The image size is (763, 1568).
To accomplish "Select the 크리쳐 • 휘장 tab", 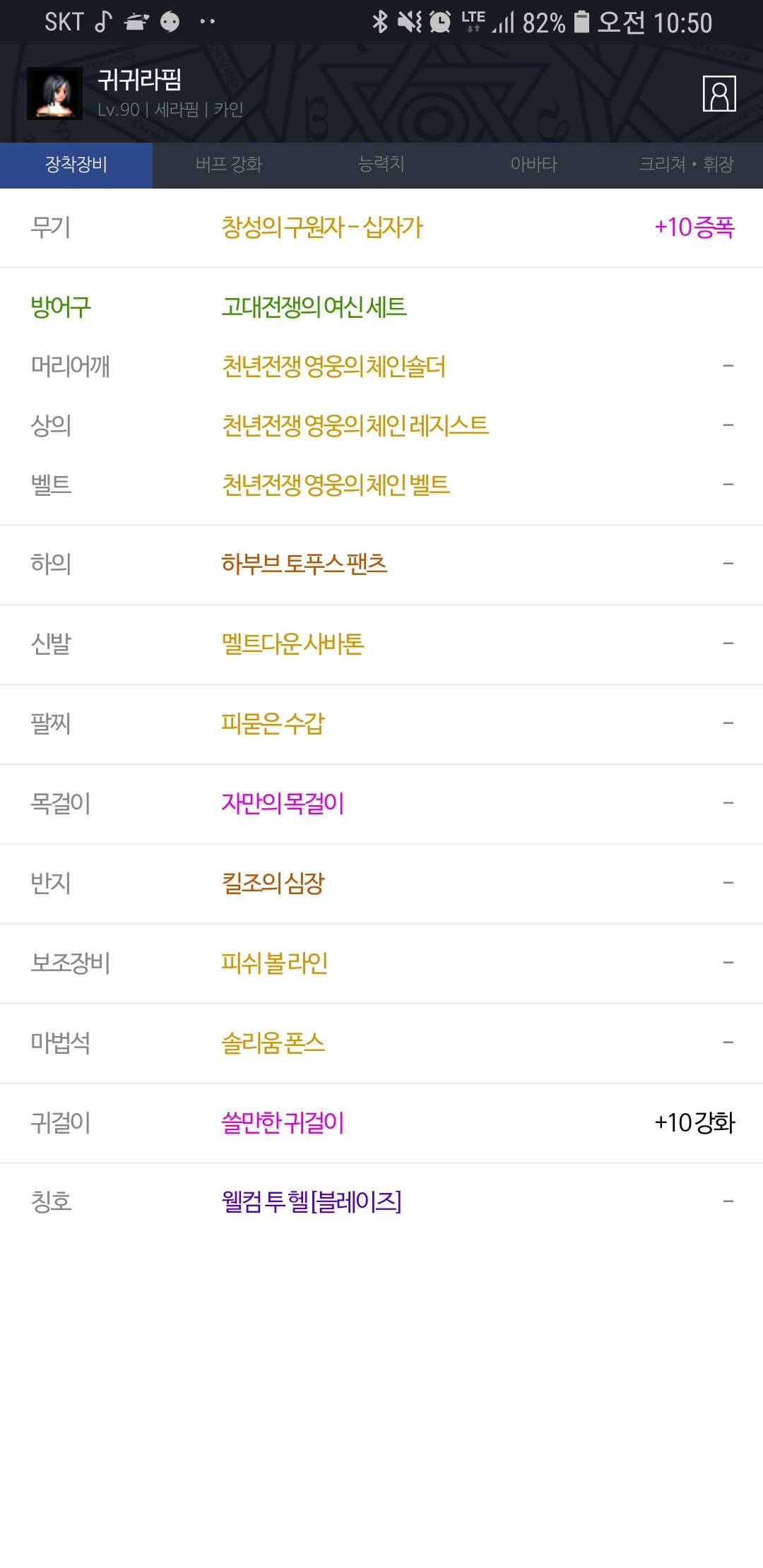I will point(687,165).
